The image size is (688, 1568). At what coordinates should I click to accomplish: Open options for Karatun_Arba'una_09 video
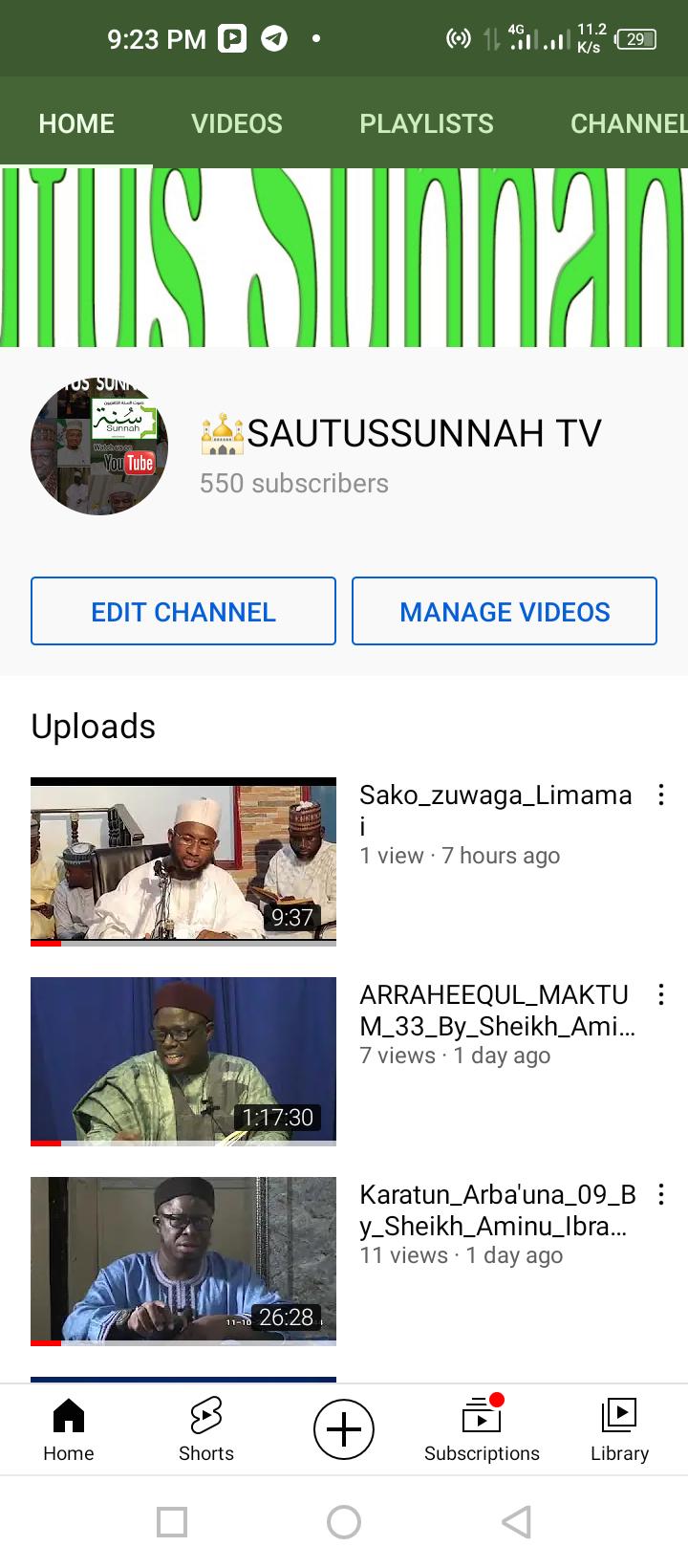pyautogui.click(x=660, y=1195)
